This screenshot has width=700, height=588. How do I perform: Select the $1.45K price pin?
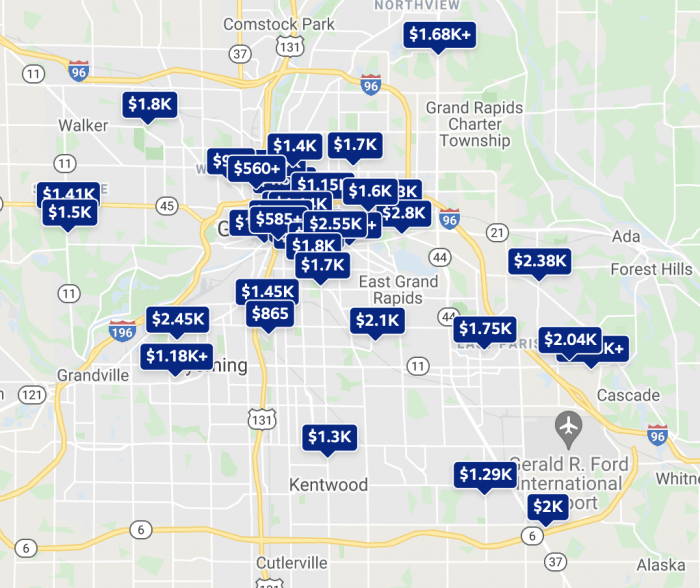(267, 292)
